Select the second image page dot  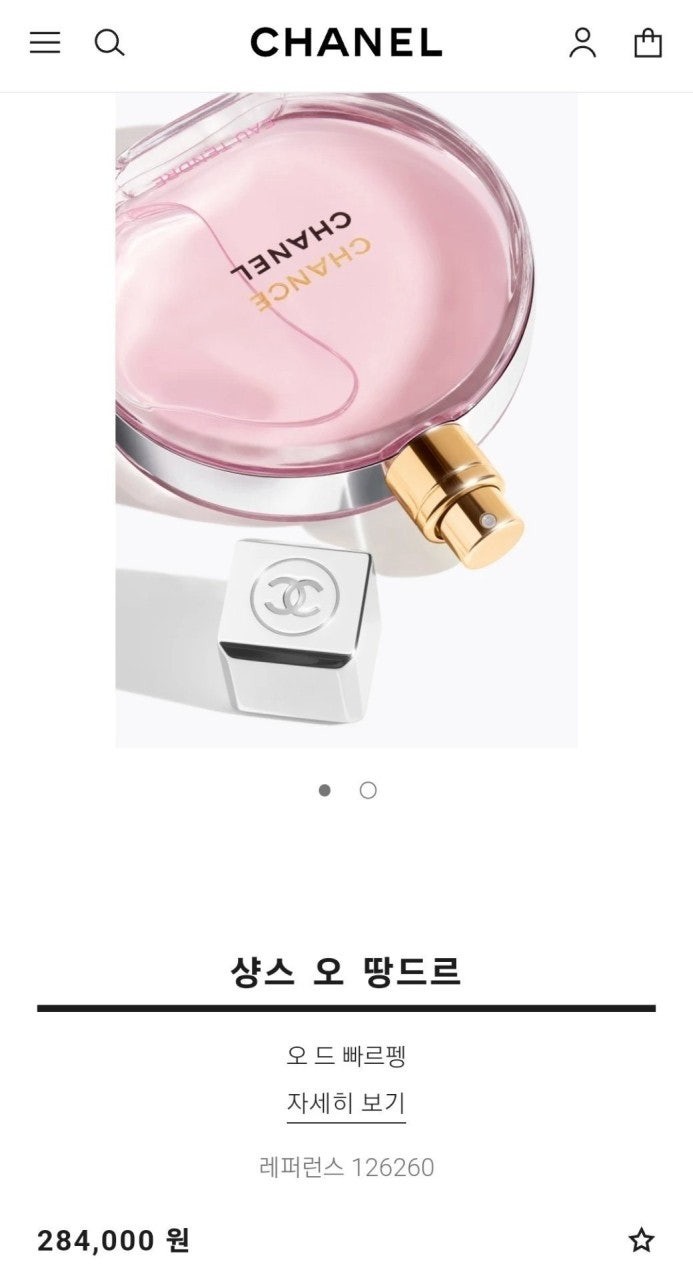point(368,790)
